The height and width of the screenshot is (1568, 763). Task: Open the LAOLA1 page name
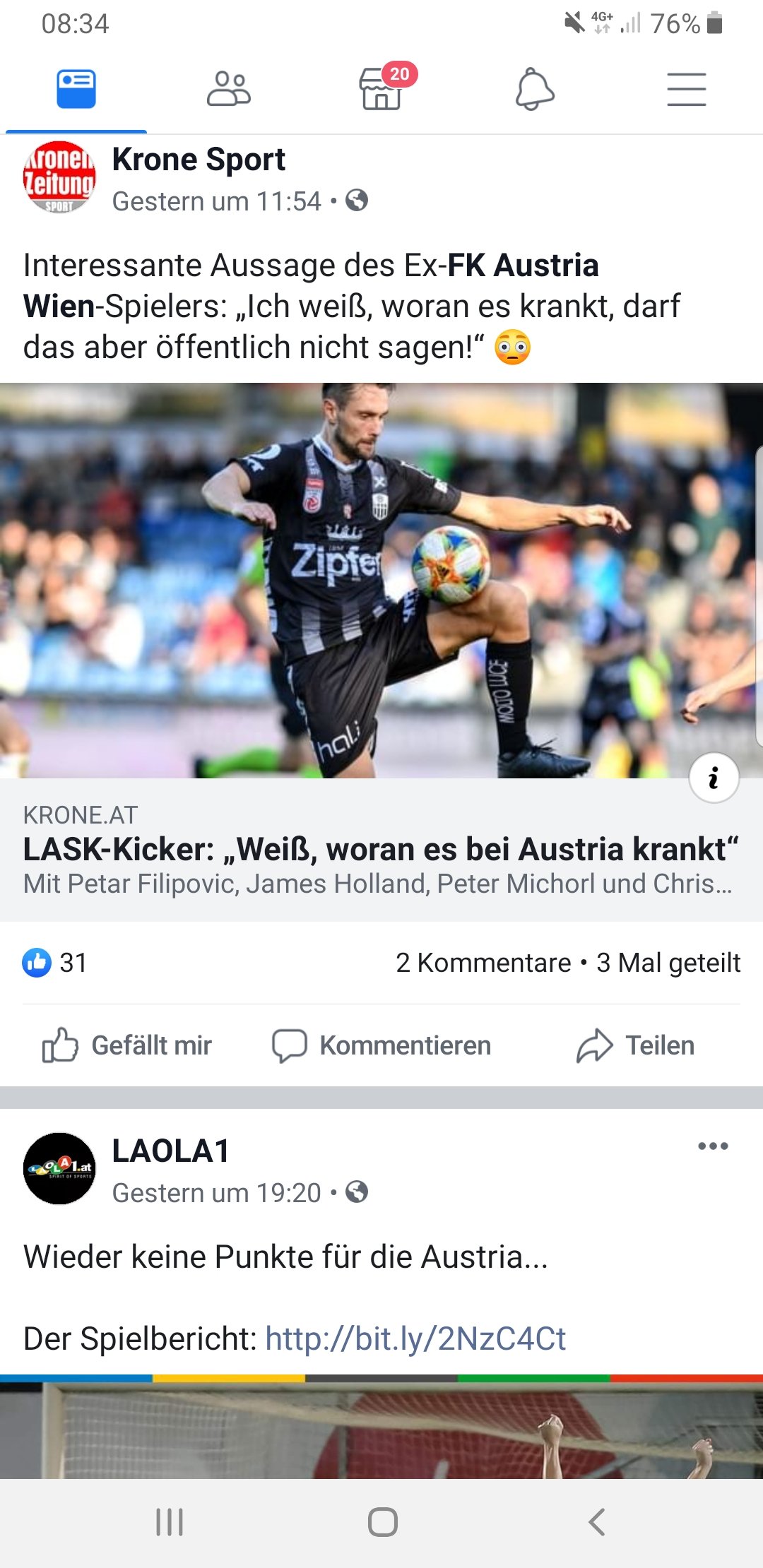click(171, 1151)
